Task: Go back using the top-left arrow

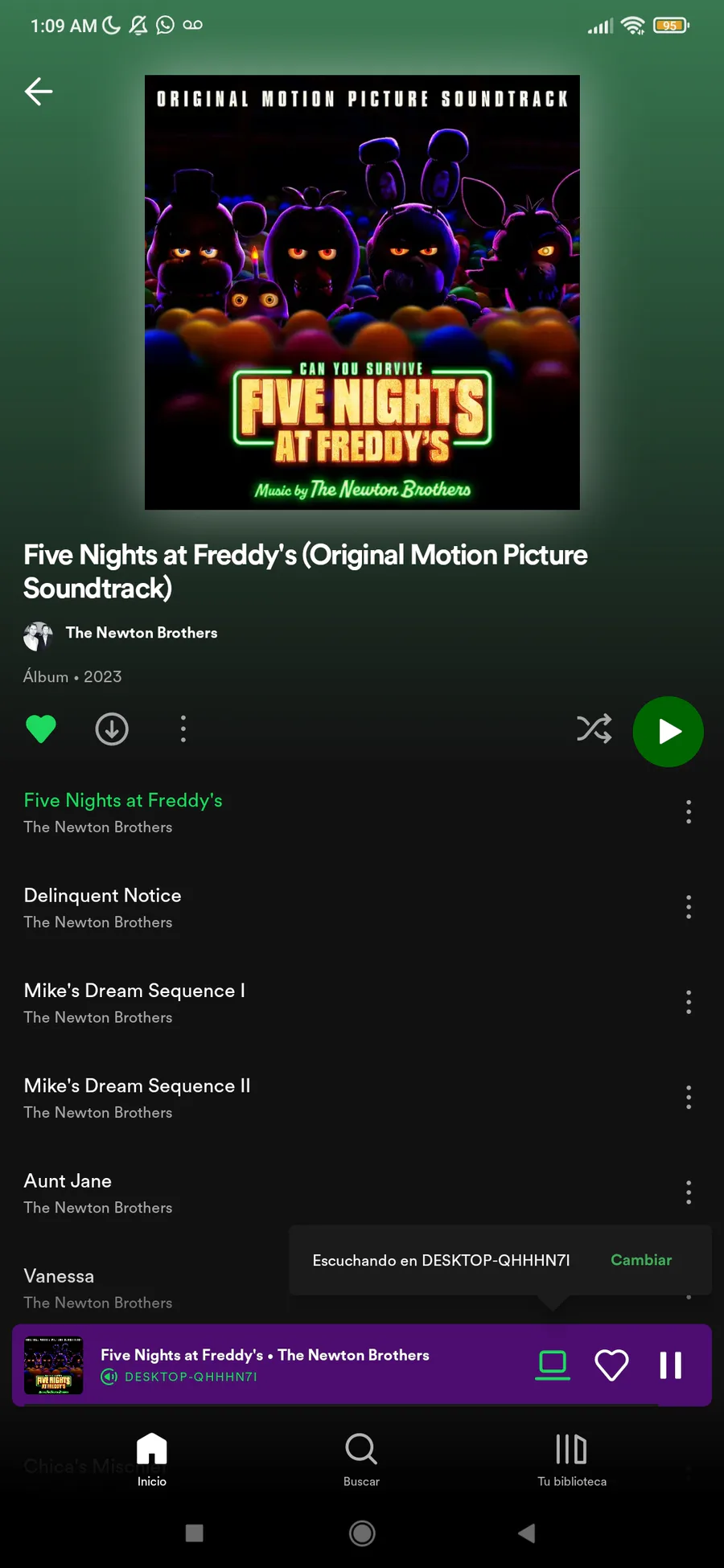Action: tap(39, 92)
